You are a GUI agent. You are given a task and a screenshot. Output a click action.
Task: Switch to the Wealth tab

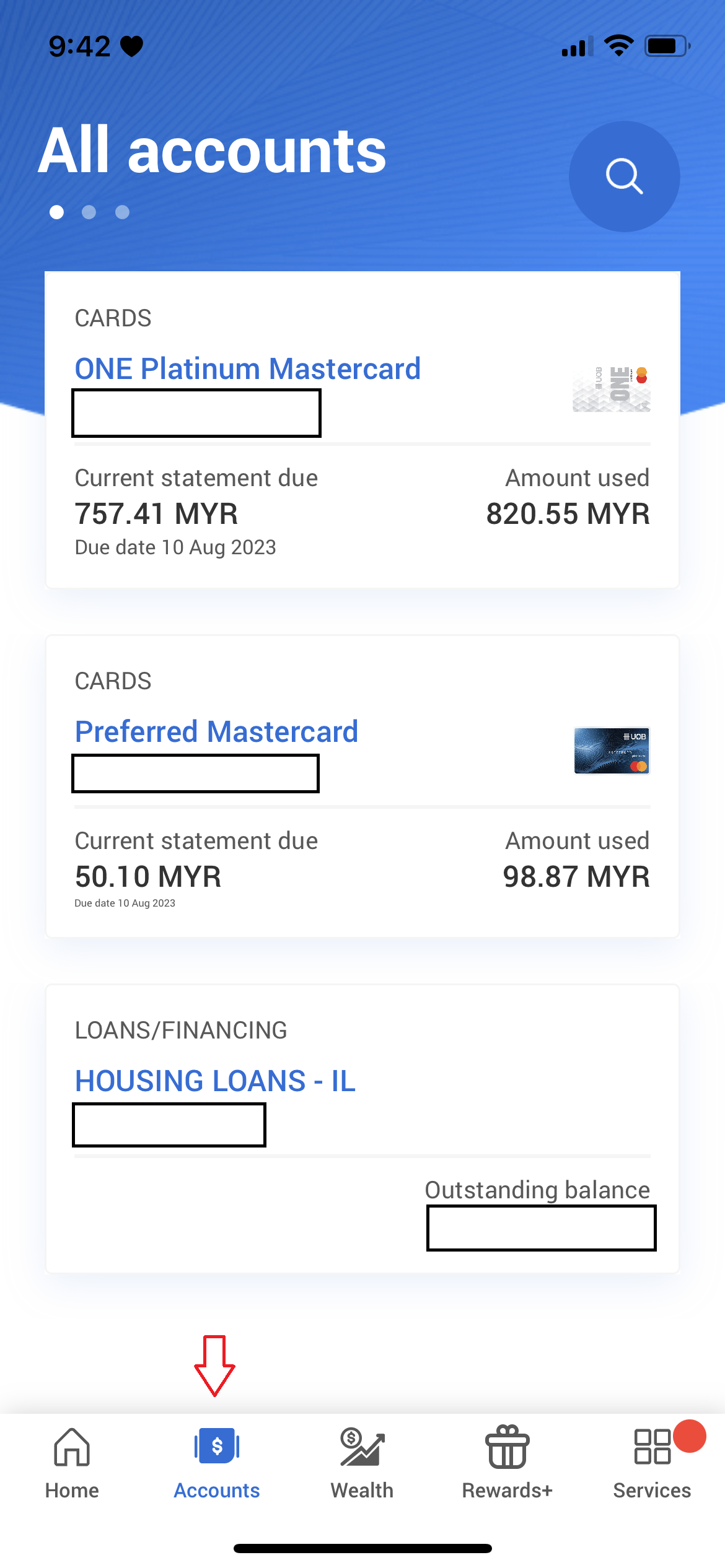(x=362, y=1463)
